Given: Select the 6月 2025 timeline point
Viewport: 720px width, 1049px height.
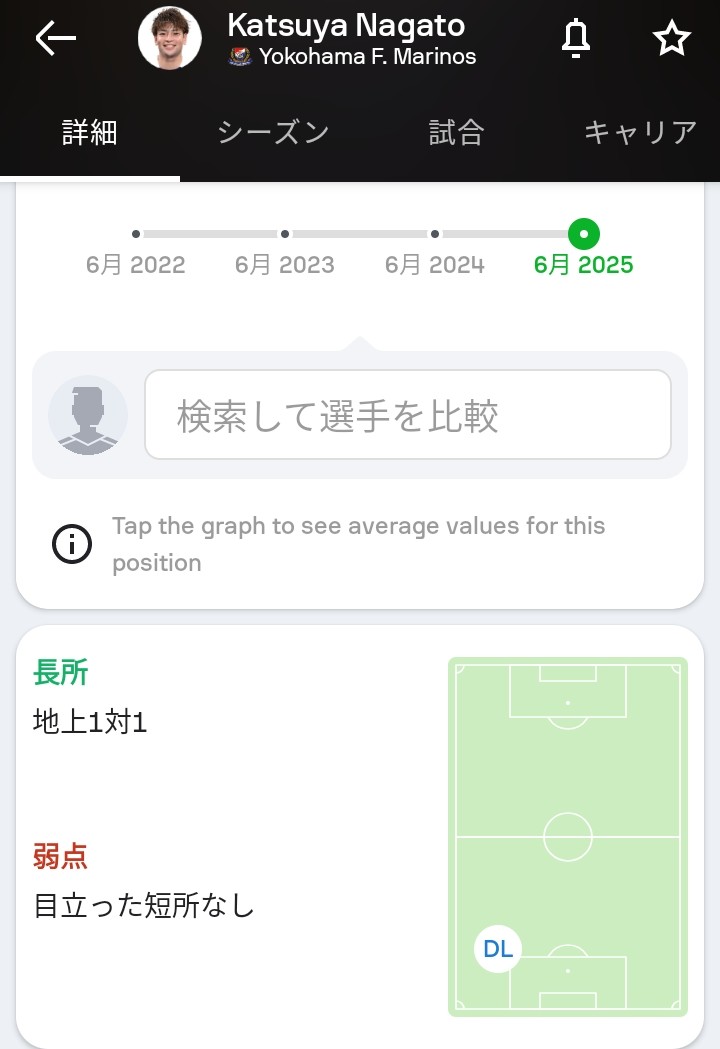Looking at the screenshot, I should pyautogui.click(x=583, y=235).
